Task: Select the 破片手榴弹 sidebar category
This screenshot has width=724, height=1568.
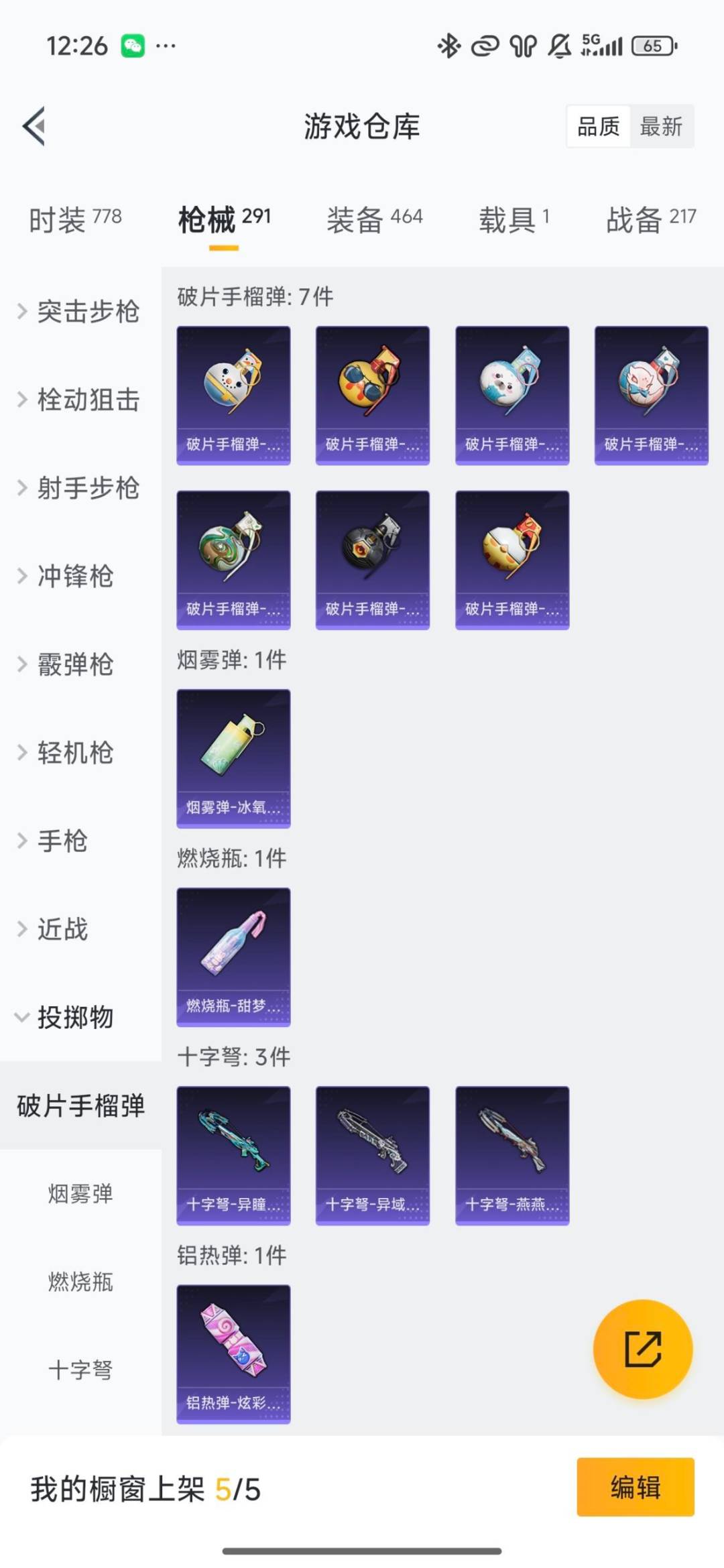Action: coord(80,1107)
